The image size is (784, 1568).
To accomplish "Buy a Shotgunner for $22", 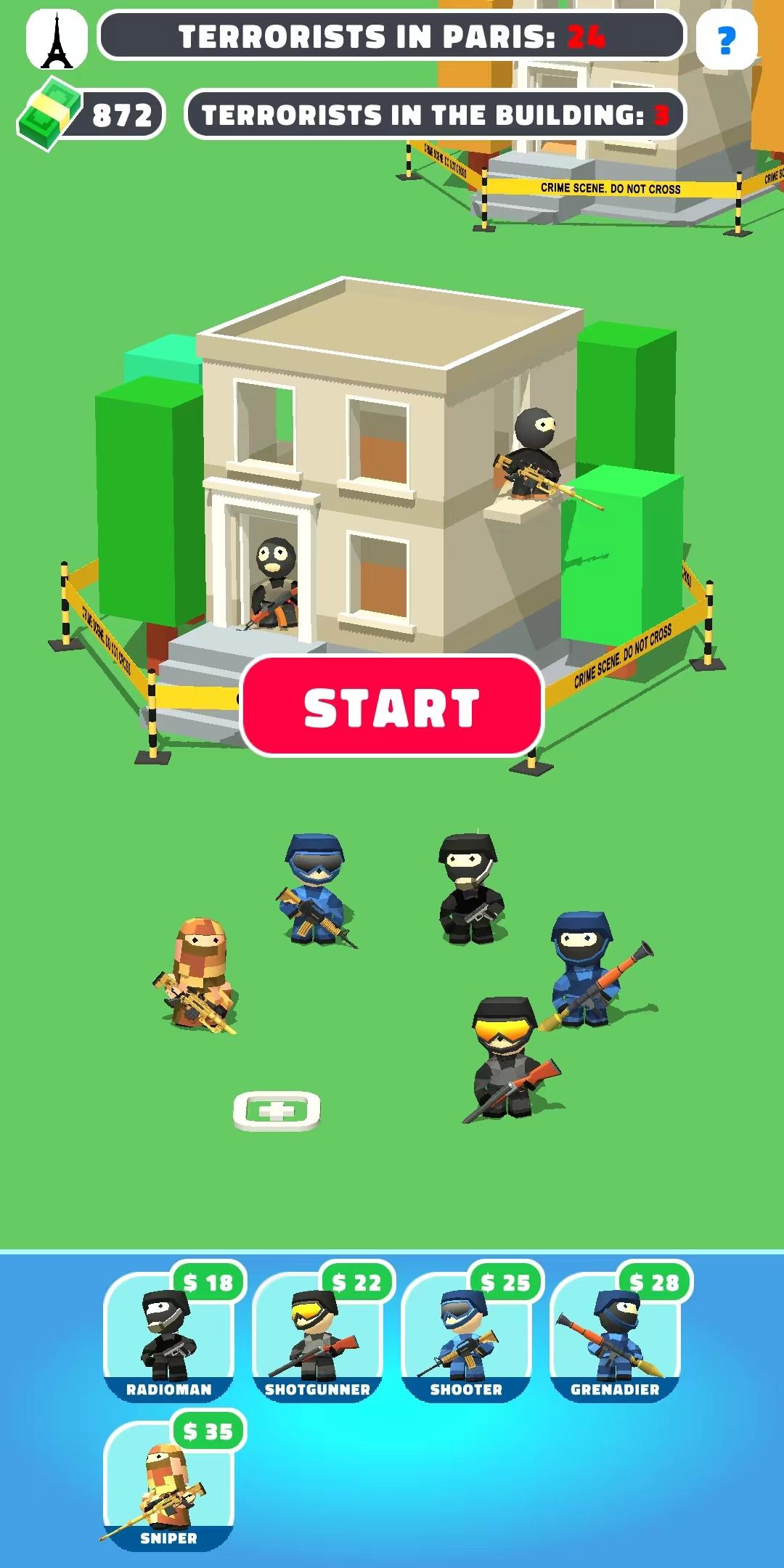I will [317, 1336].
